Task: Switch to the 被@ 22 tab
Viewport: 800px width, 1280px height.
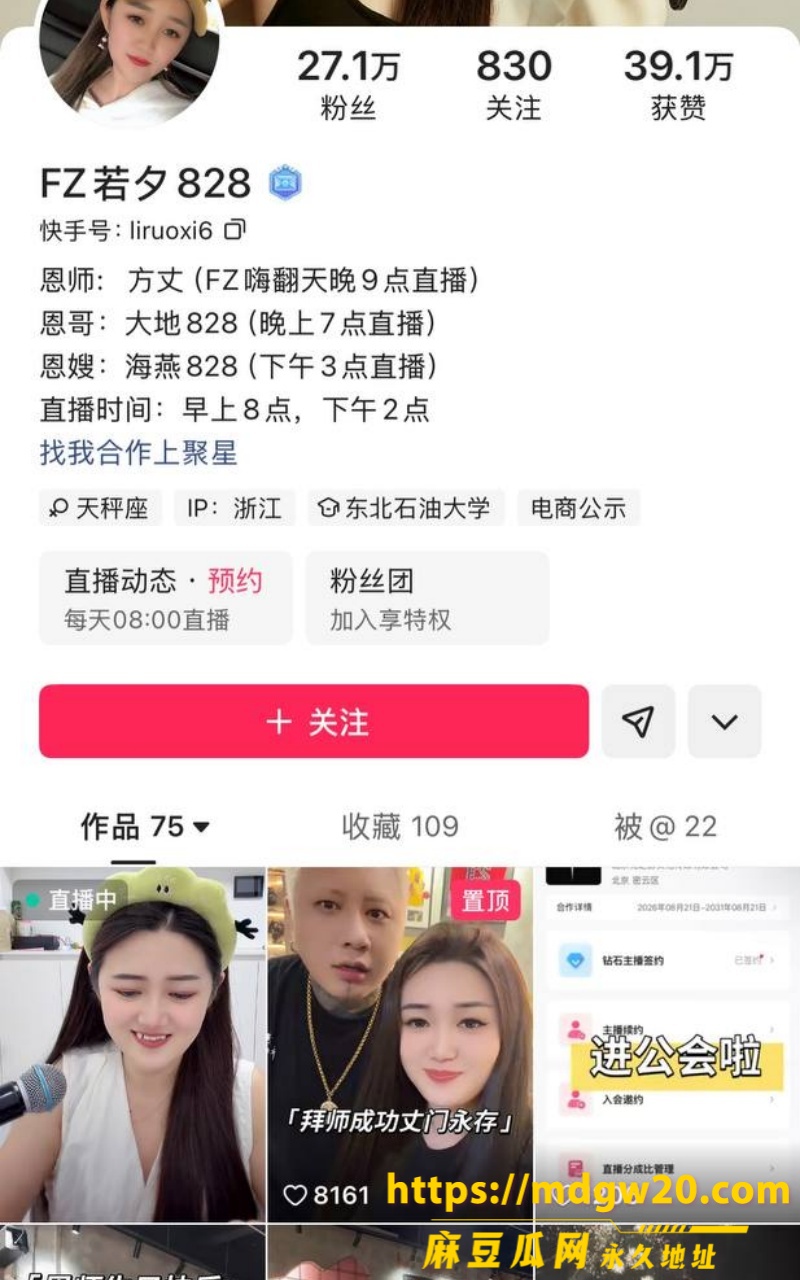Action: 665,827
